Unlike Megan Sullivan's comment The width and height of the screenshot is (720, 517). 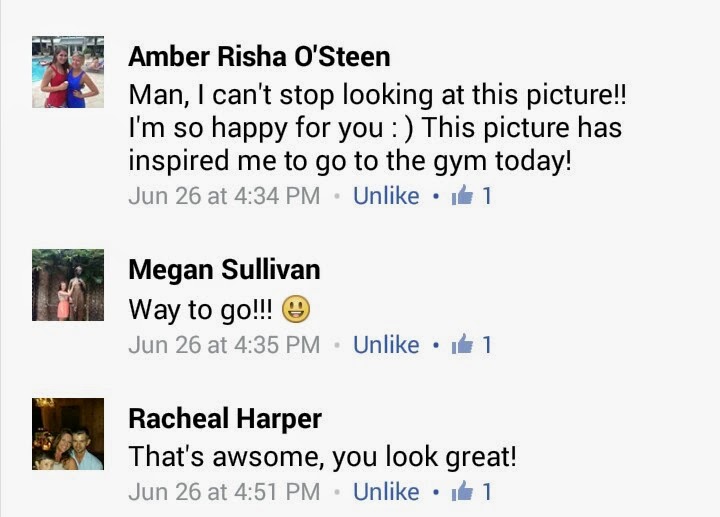pyautogui.click(x=386, y=345)
